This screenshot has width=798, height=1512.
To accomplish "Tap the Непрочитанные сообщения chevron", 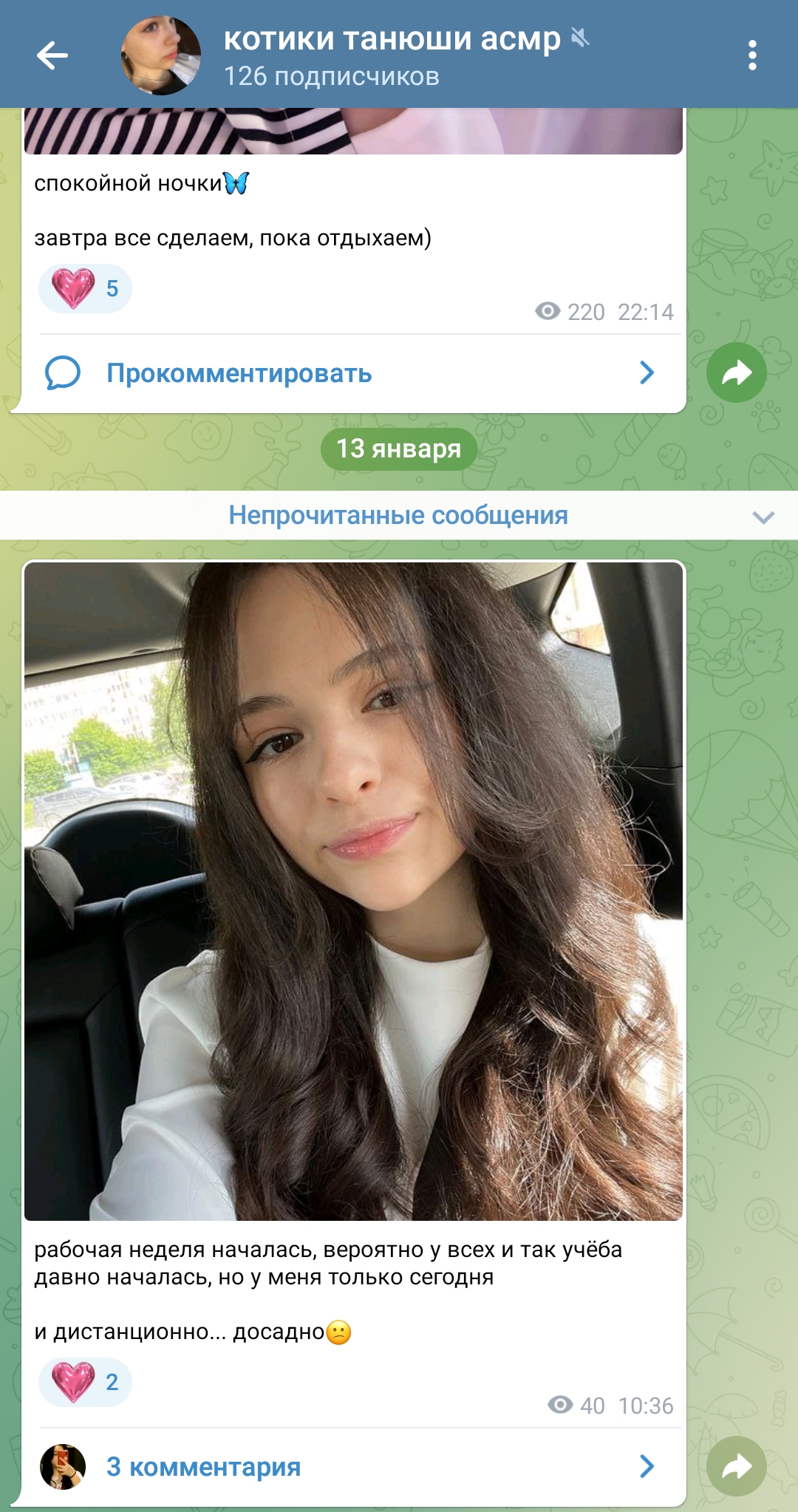I will [763, 517].
